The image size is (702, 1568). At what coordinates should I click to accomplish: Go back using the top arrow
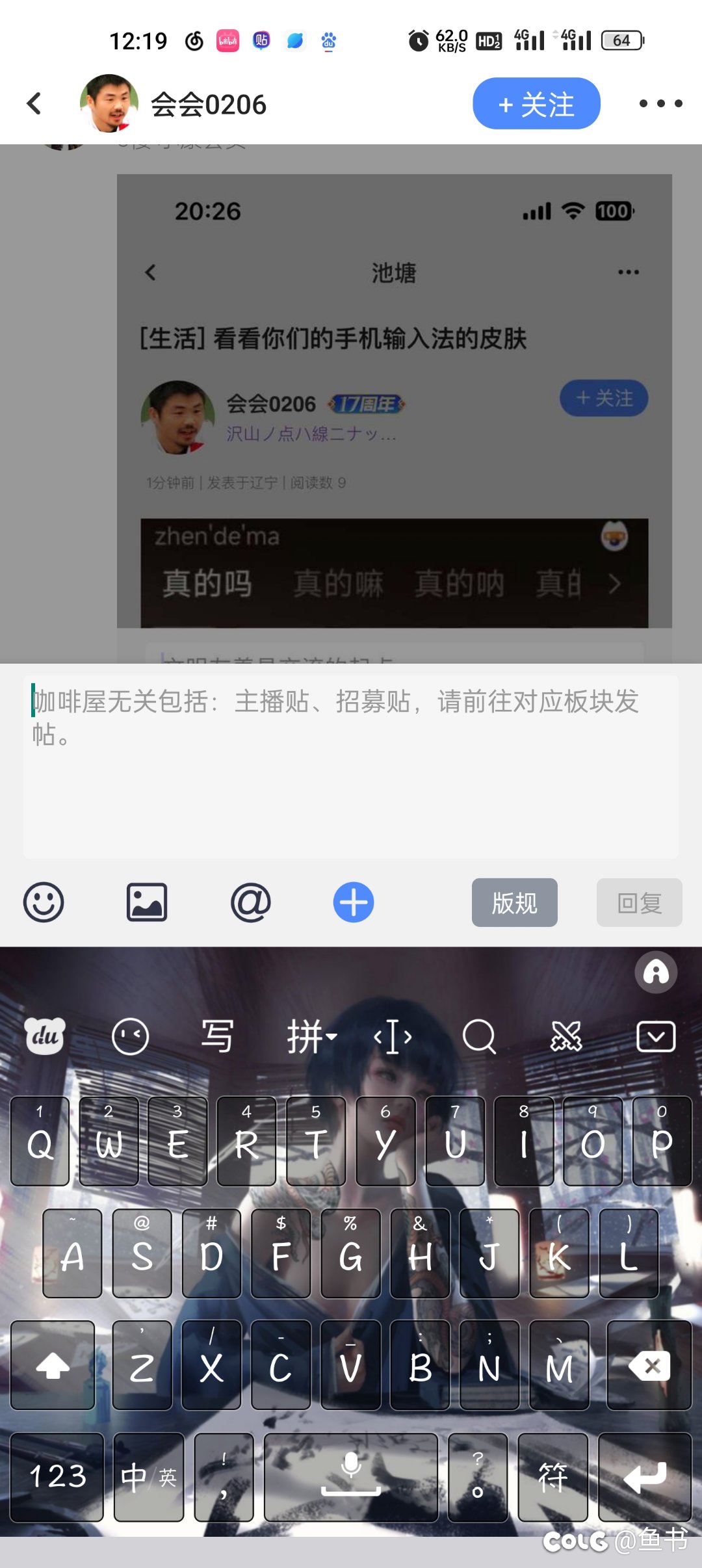(34, 103)
